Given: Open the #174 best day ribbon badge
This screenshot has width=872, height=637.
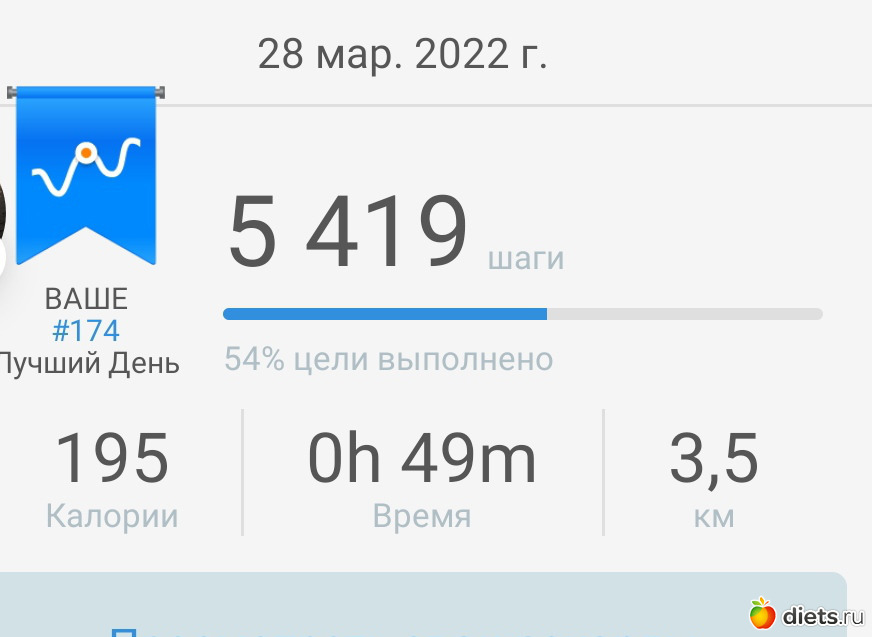Looking at the screenshot, I should click(x=86, y=176).
